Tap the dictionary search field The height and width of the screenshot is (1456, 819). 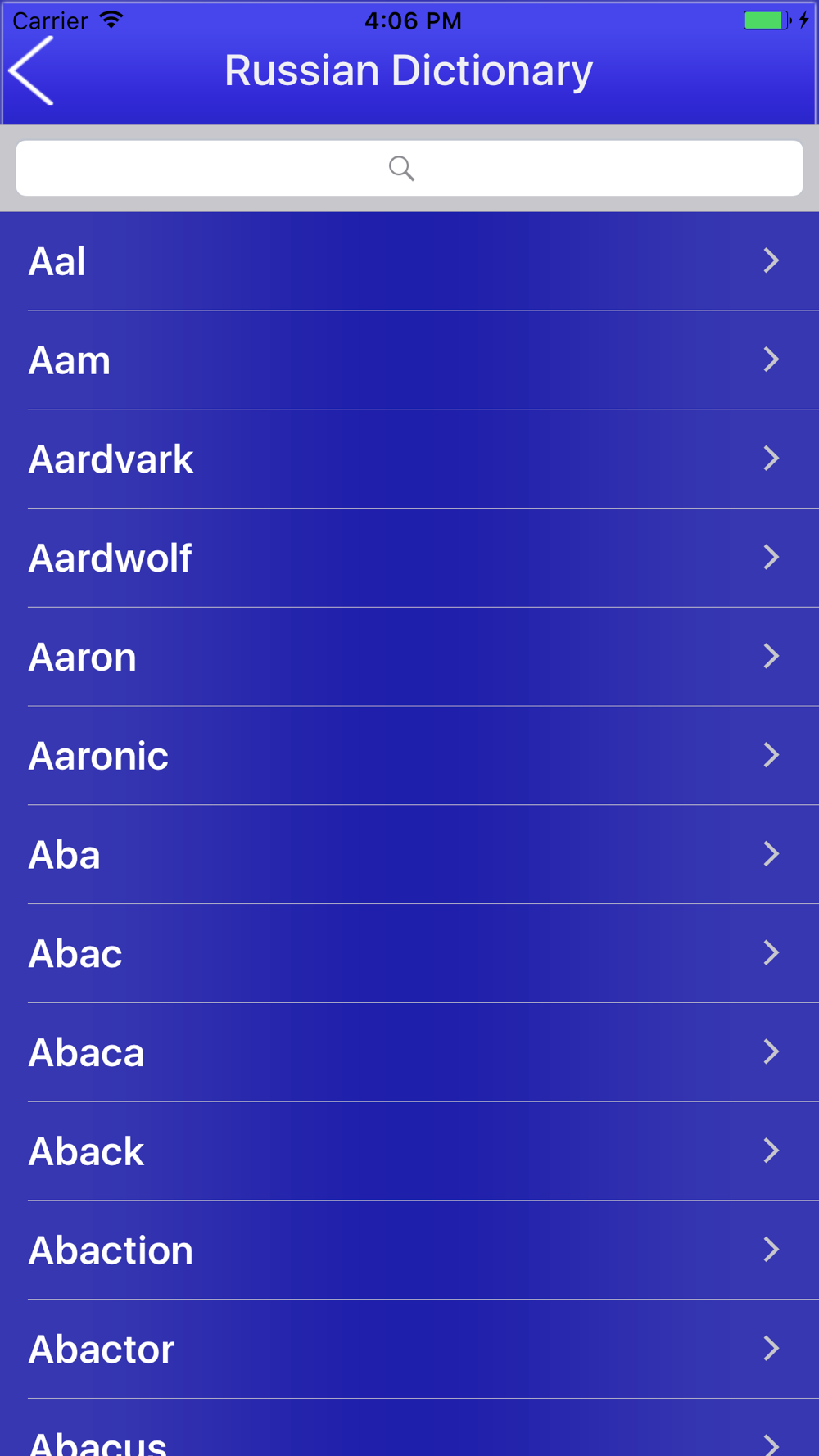click(409, 168)
